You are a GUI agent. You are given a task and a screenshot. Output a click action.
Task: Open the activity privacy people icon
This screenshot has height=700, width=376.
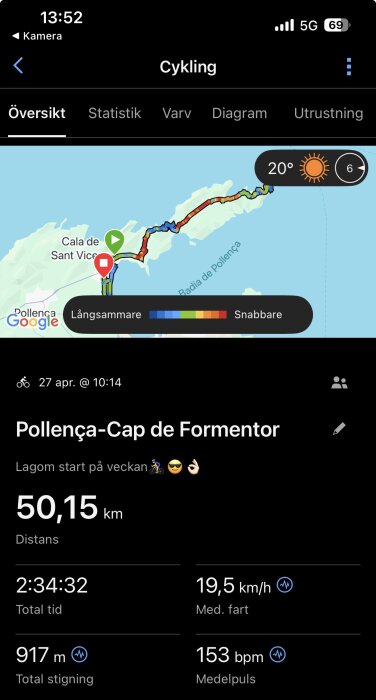pyautogui.click(x=339, y=383)
